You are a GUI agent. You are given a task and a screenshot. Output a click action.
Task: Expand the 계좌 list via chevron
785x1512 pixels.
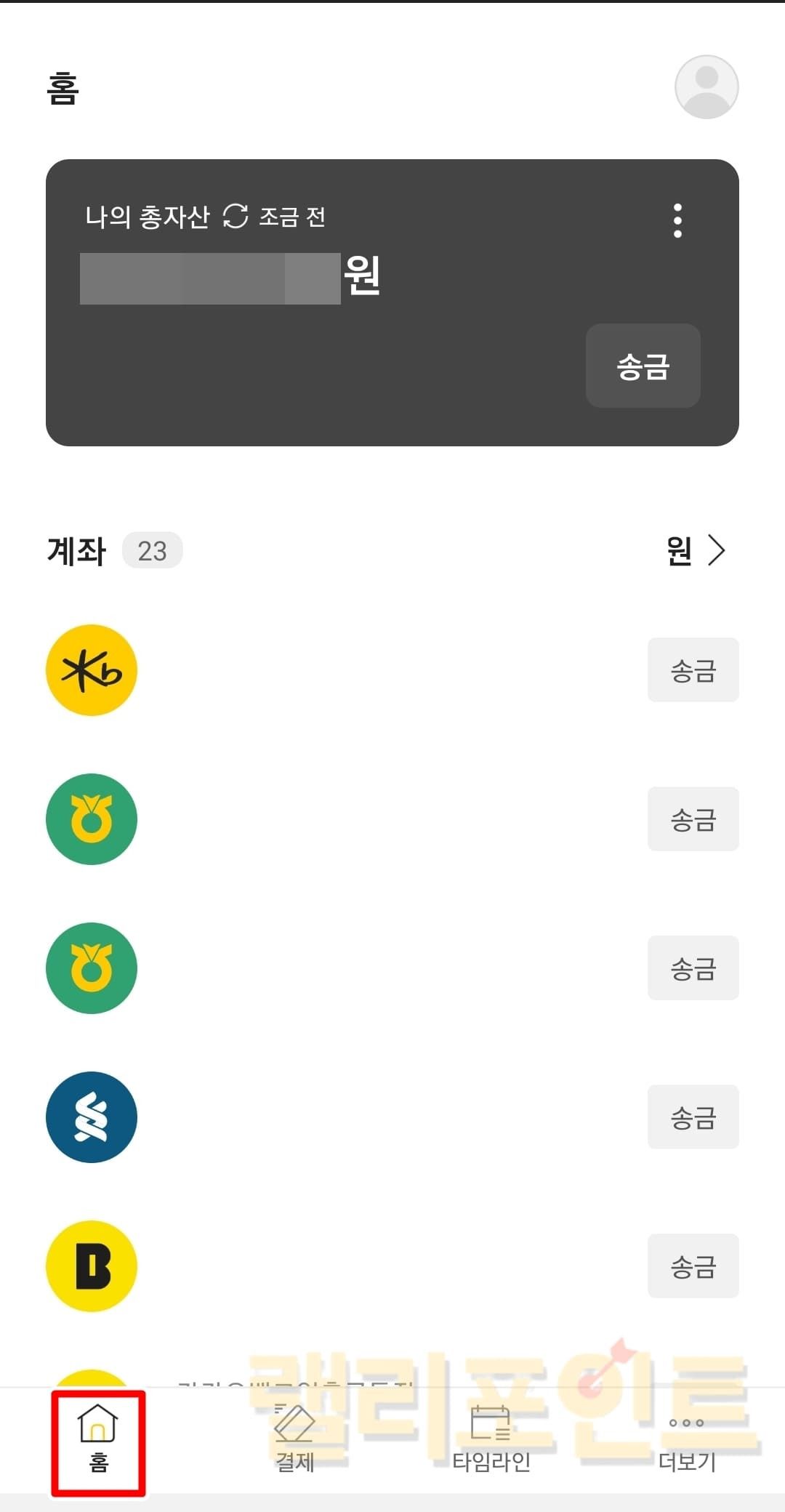(x=716, y=550)
